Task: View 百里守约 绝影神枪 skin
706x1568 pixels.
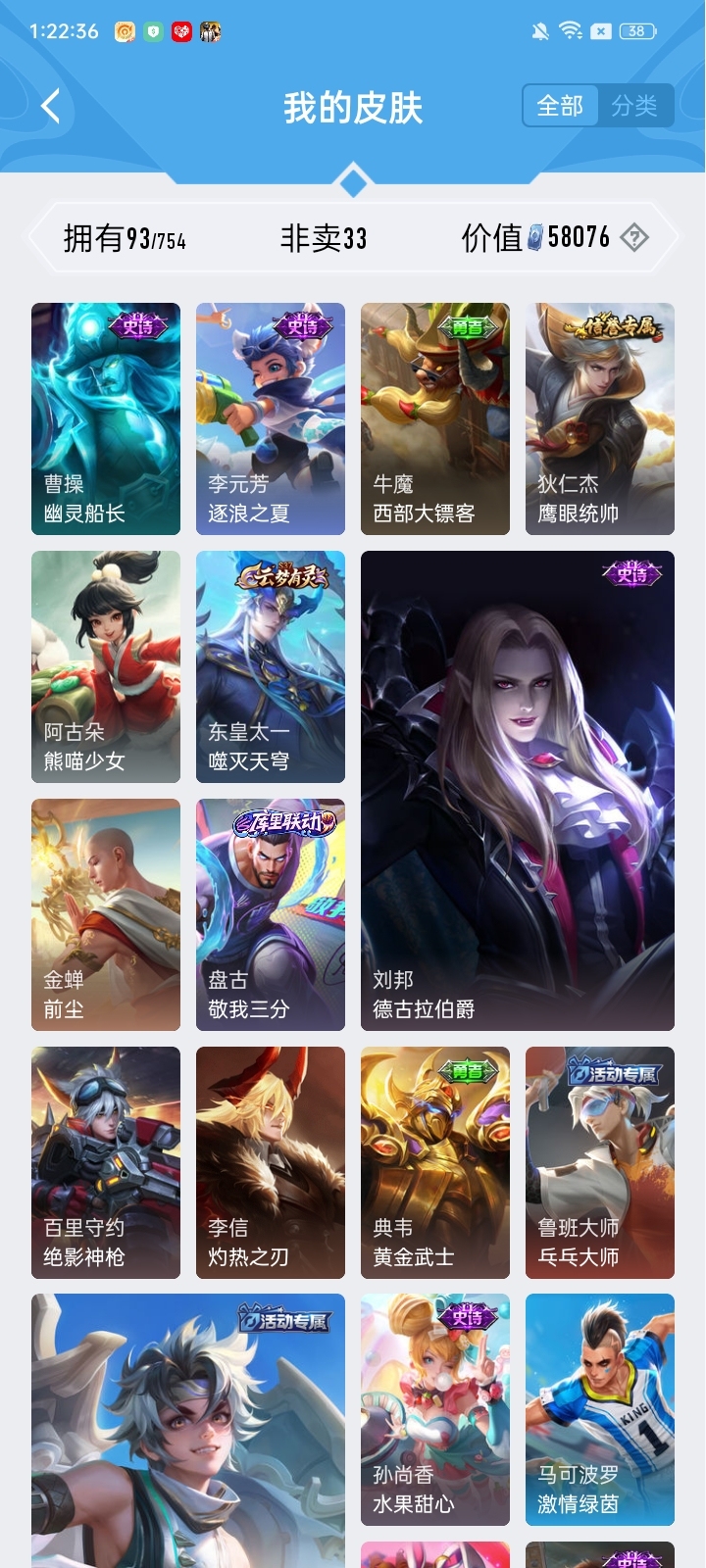Action: (x=106, y=1162)
